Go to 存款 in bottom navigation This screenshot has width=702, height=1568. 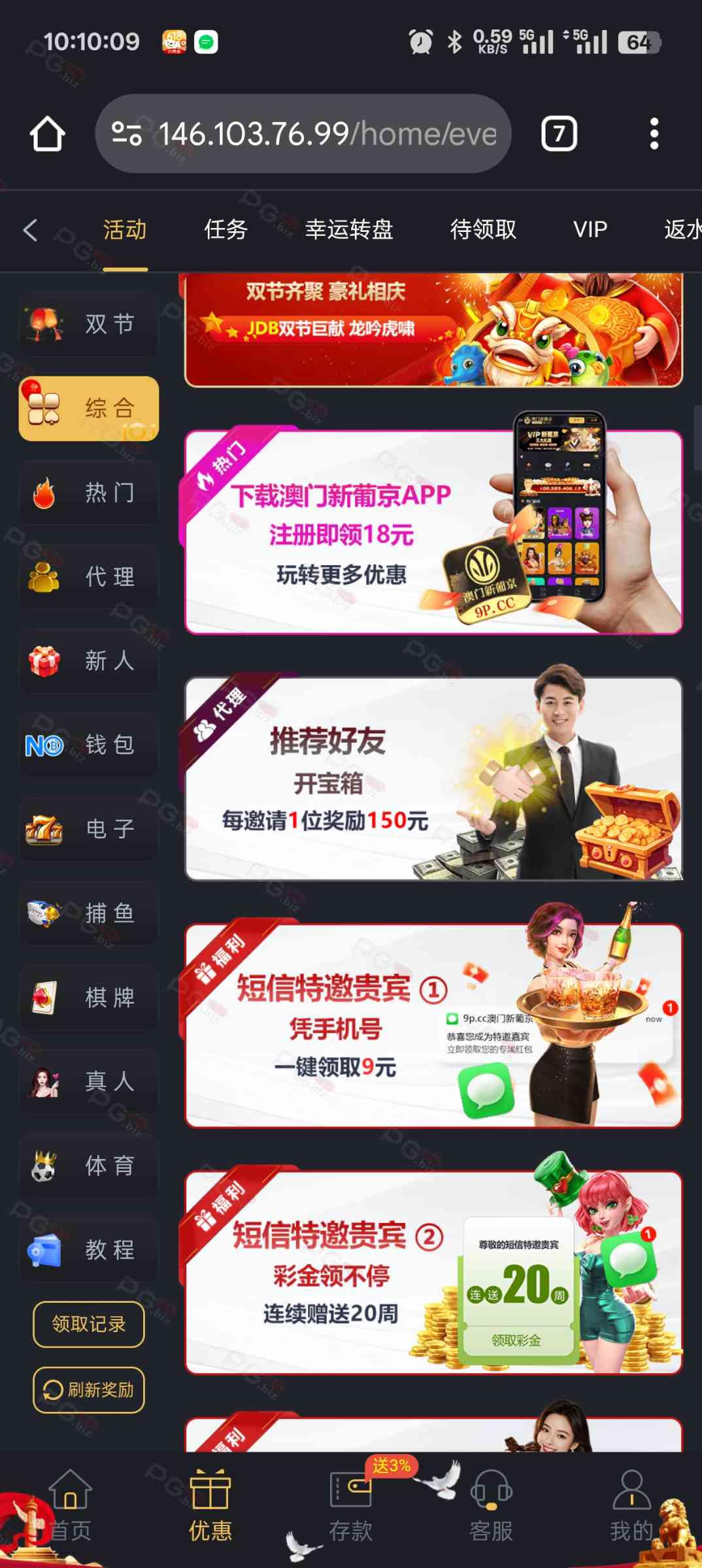(x=350, y=1509)
